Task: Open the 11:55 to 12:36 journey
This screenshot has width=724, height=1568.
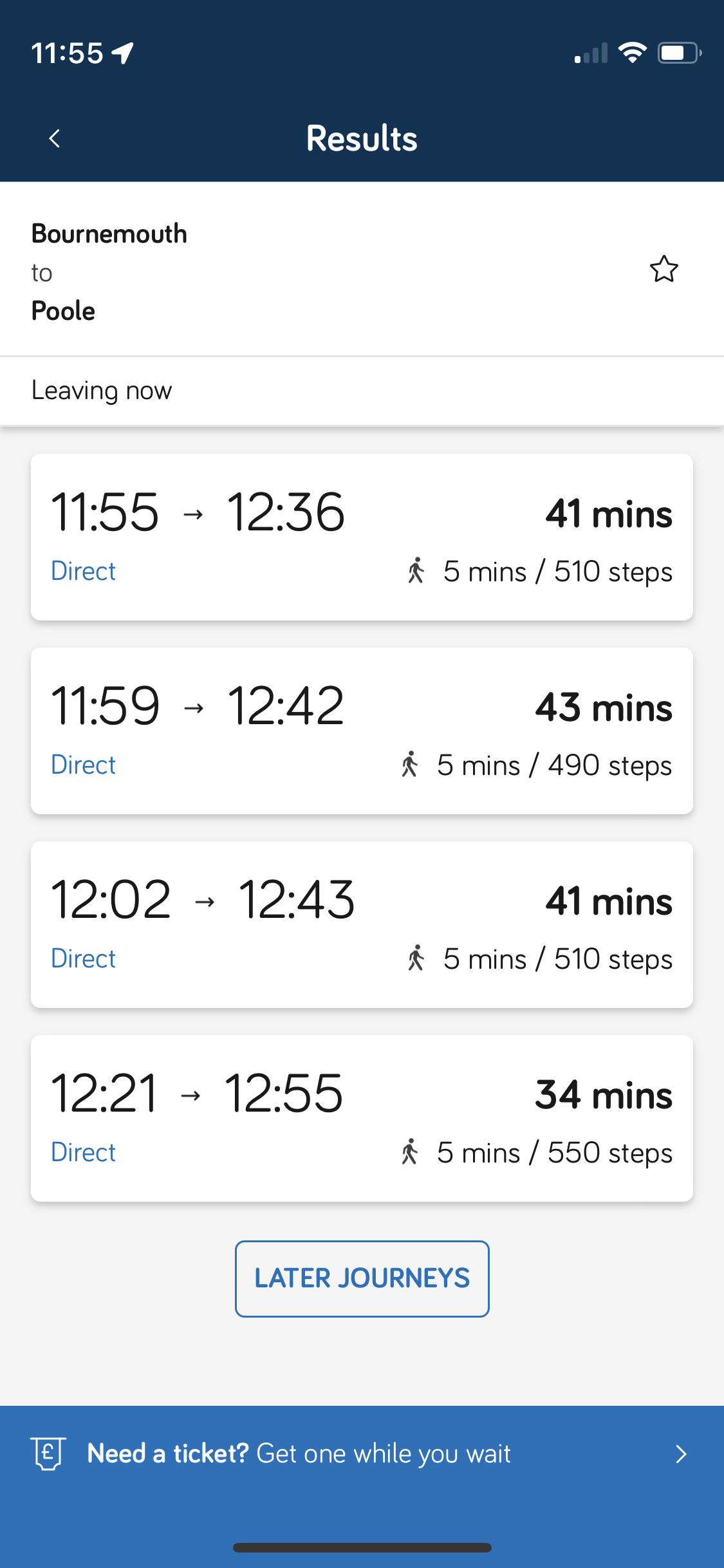Action: pyautogui.click(x=362, y=537)
